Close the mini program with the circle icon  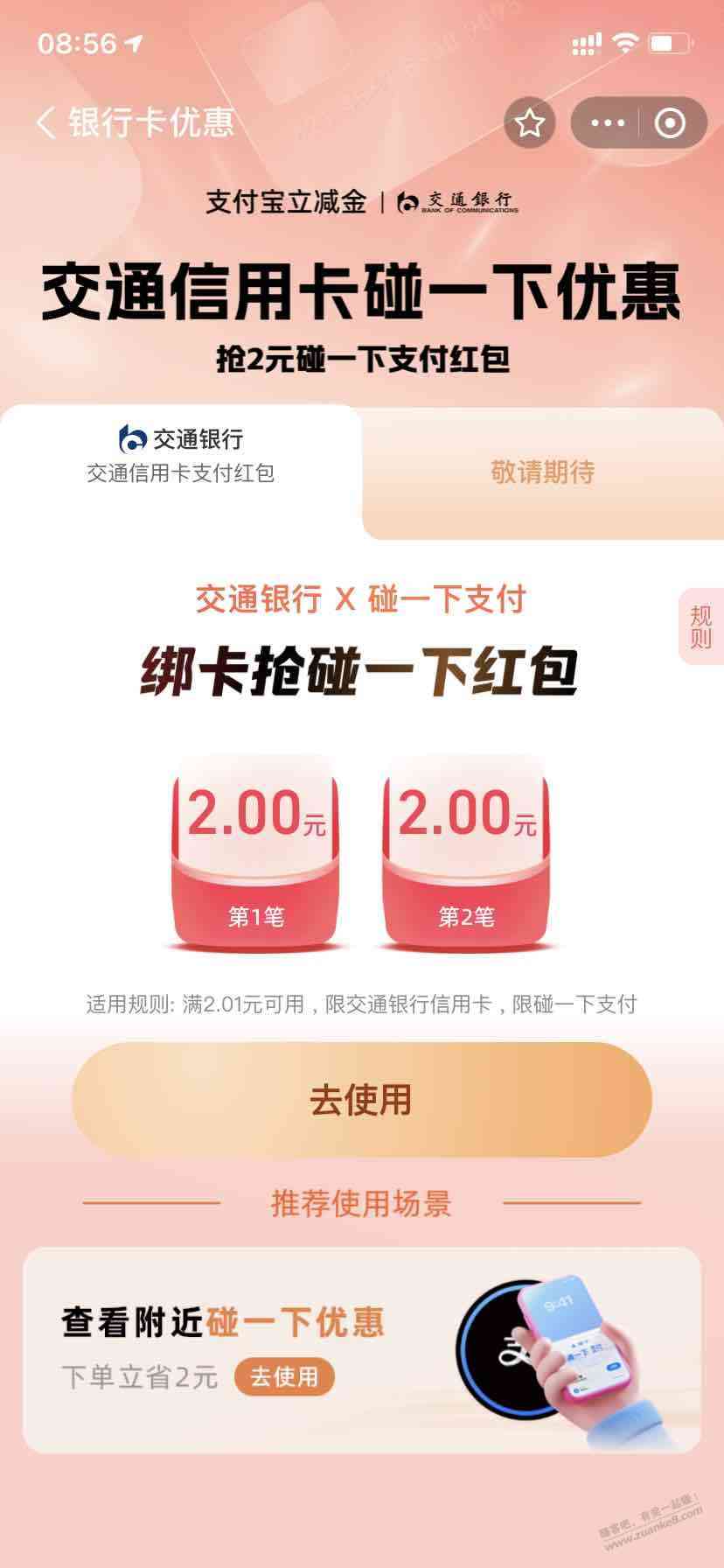pos(670,123)
